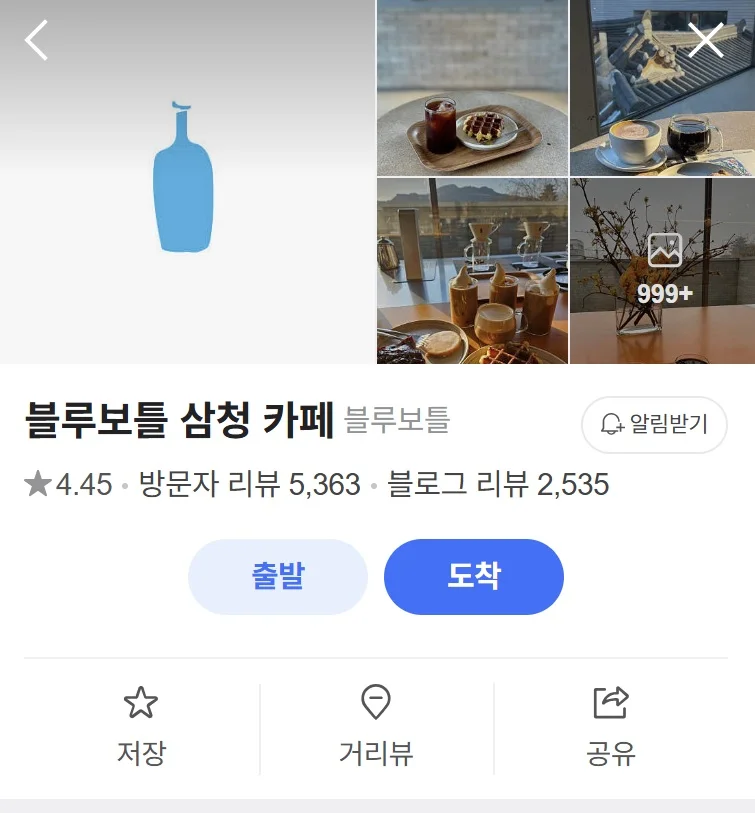Close the place detail view with the X
755x813 pixels.
click(707, 40)
